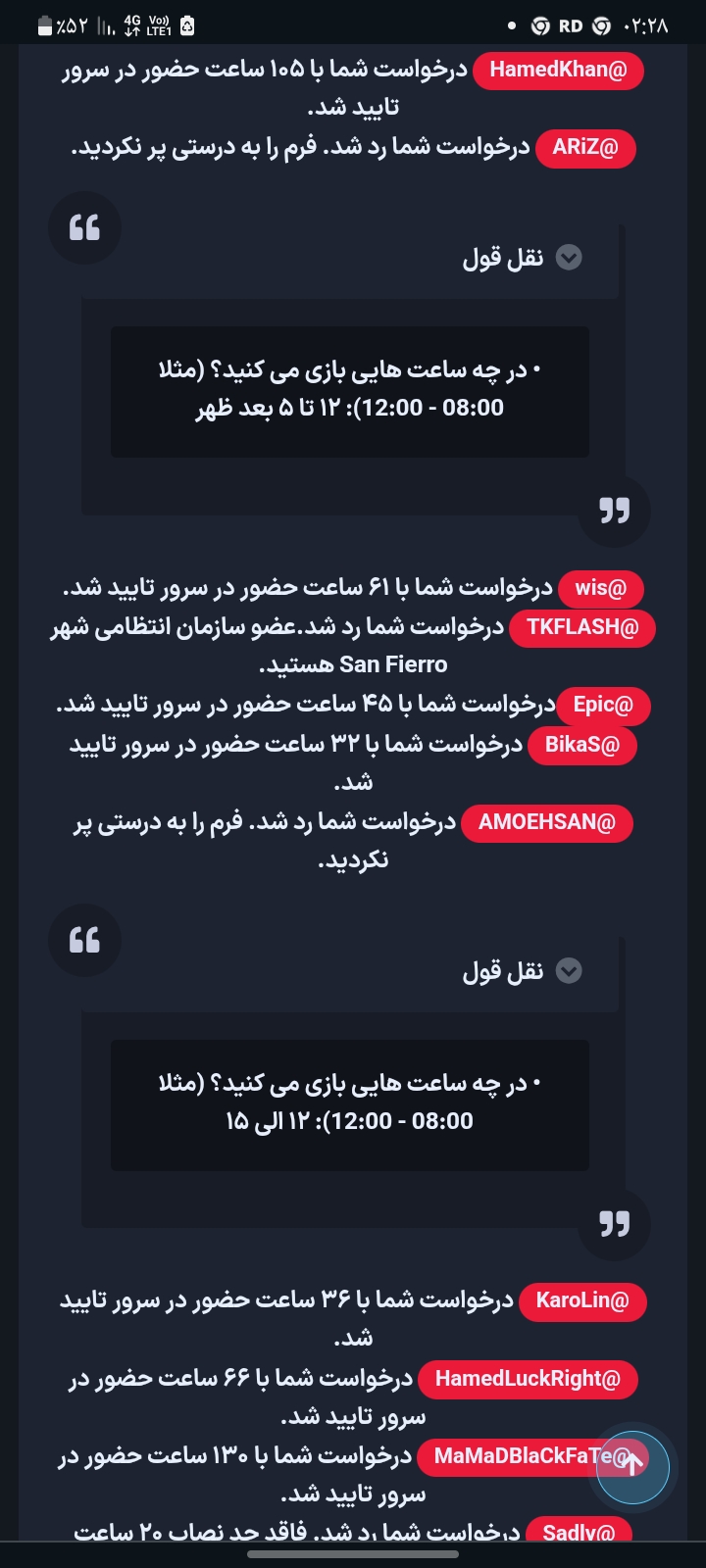The width and height of the screenshot is (706, 1568).
Task: View @TKFLASH's profile mention
Action: pos(582,627)
